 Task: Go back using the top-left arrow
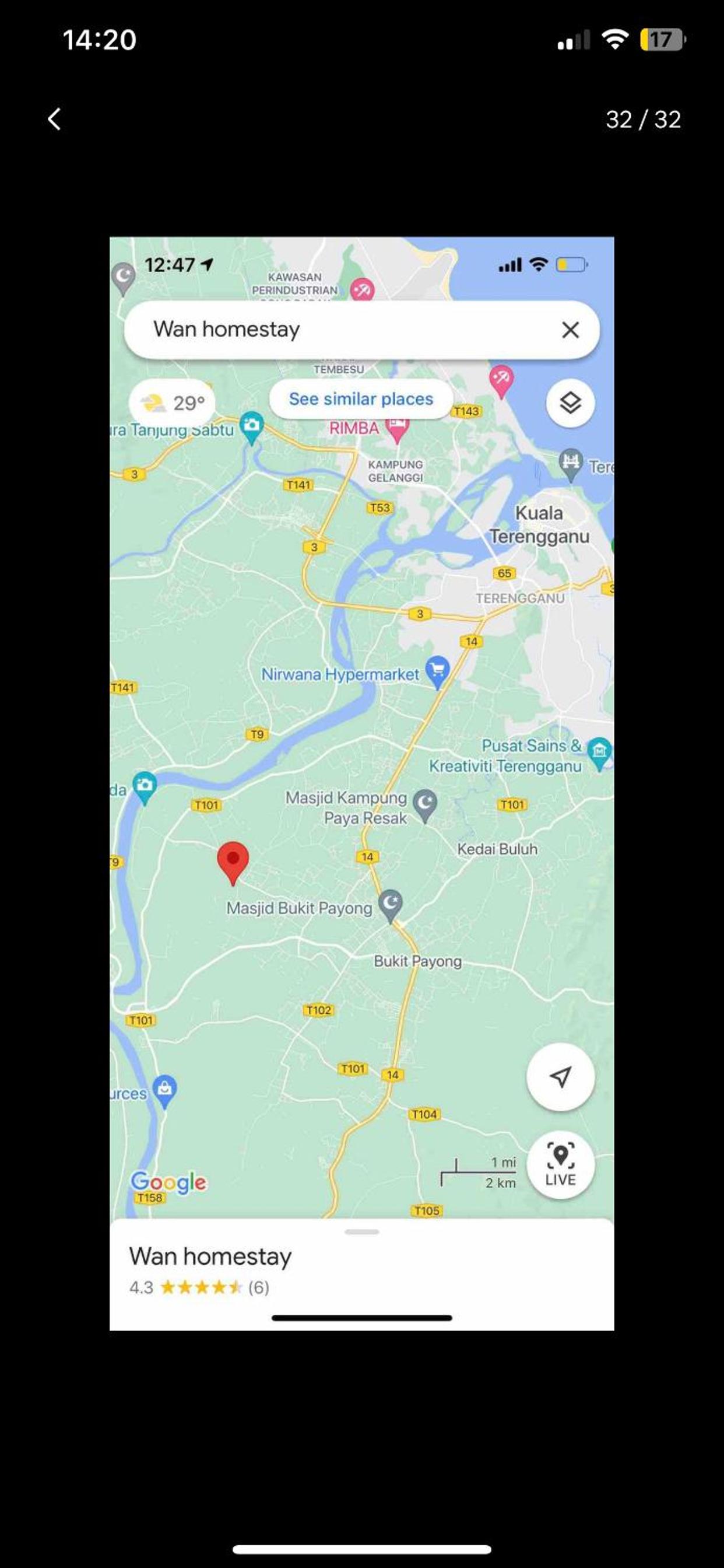(54, 120)
